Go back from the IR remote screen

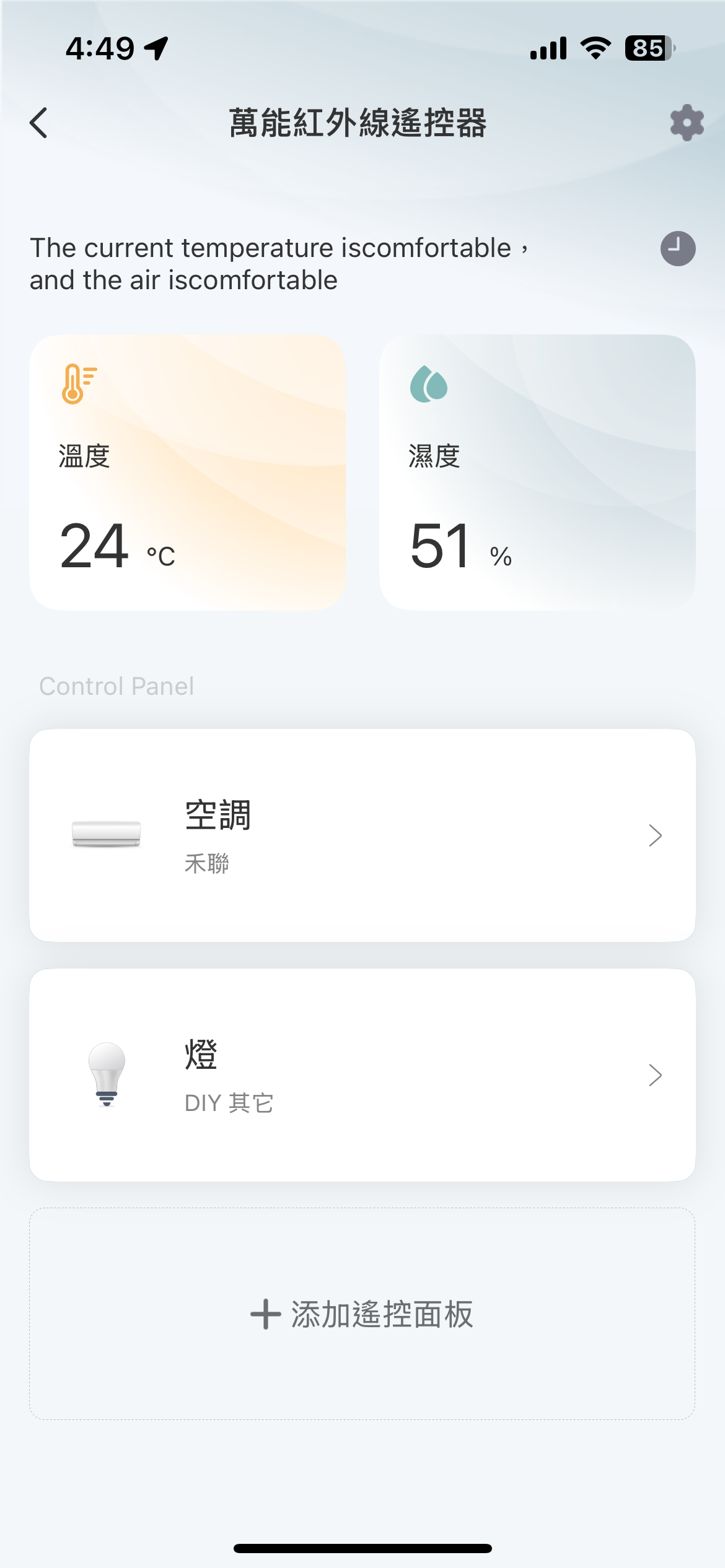(x=38, y=123)
